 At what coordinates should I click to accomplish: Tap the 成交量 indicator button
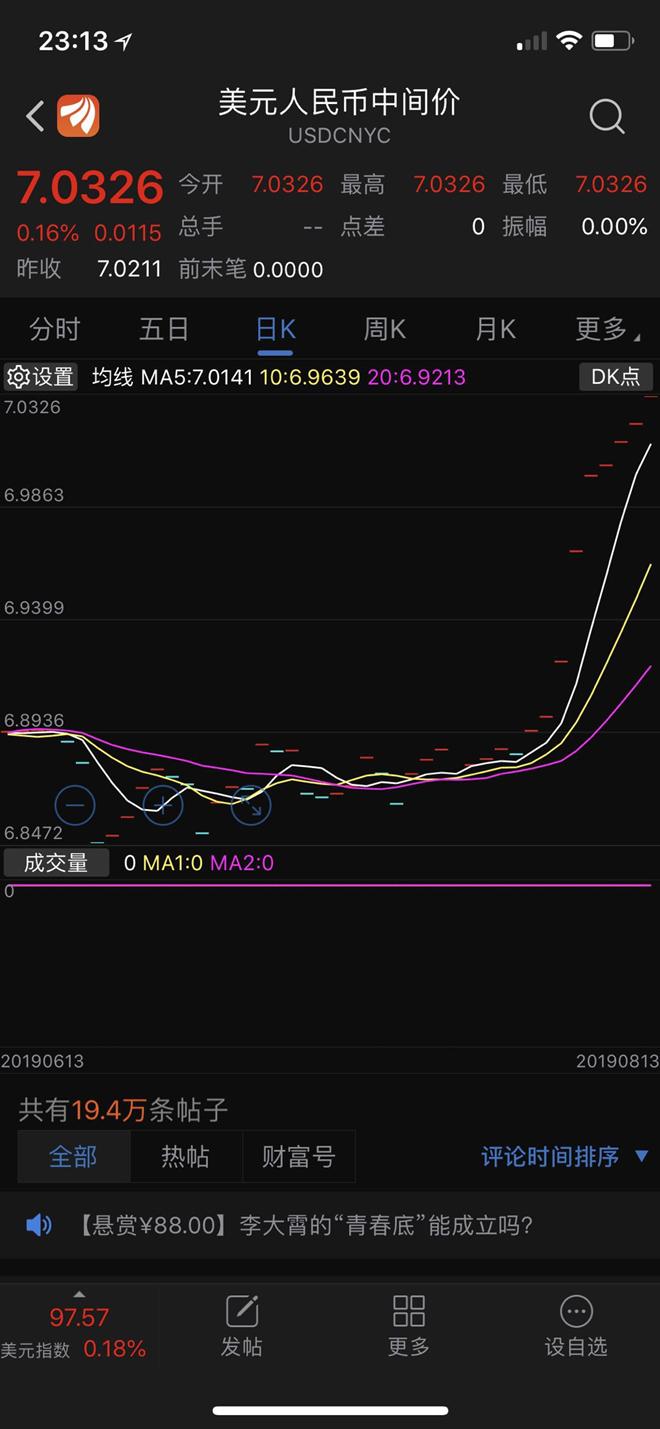pos(57,863)
